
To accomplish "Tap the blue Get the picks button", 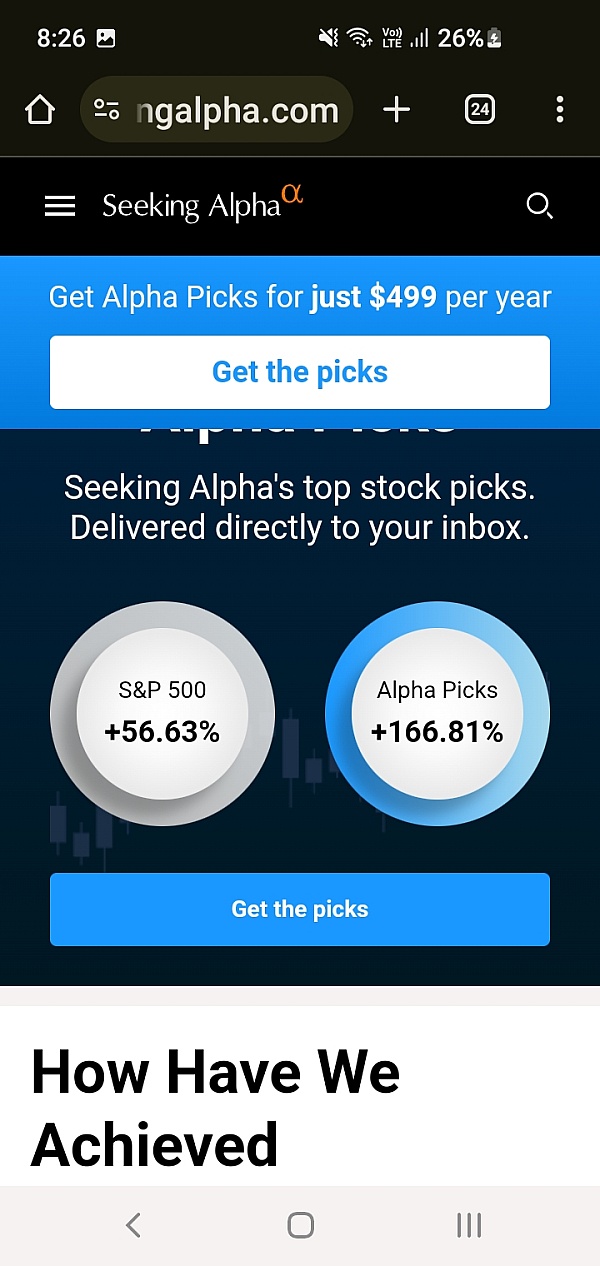I will tap(300, 909).
